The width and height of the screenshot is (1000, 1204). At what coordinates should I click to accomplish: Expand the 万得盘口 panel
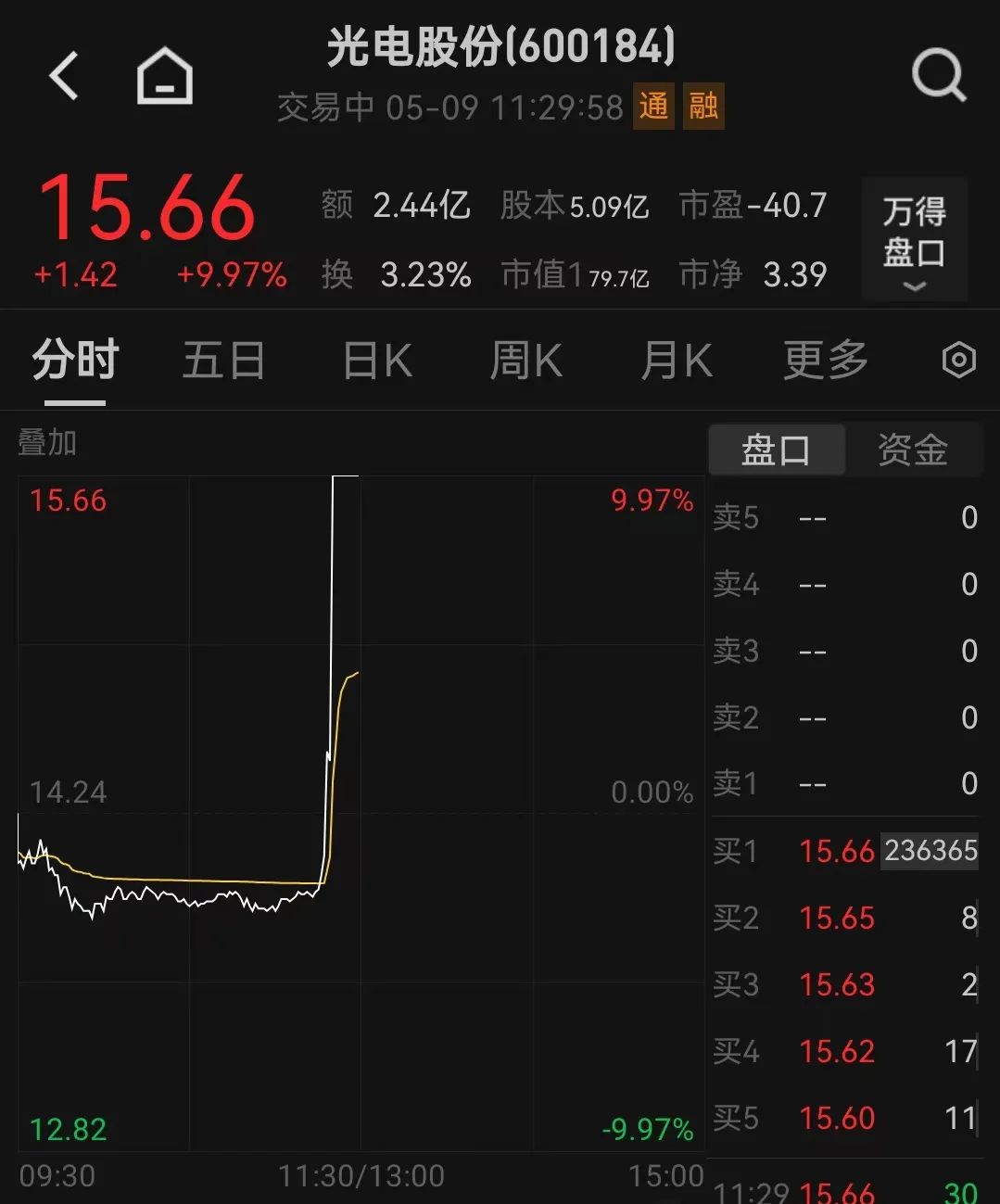pyautogui.click(x=914, y=239)
